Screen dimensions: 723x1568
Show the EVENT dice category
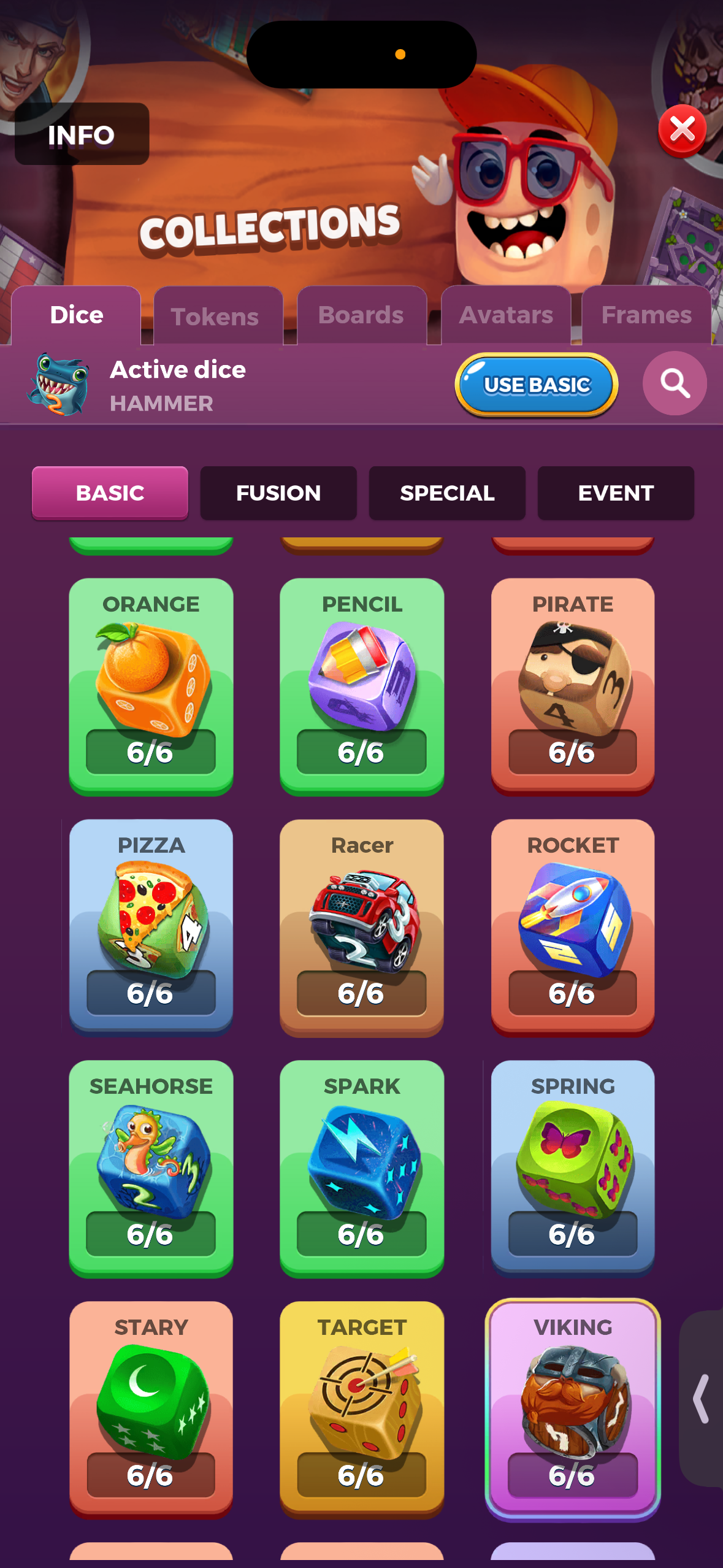[x=616, y=493]
